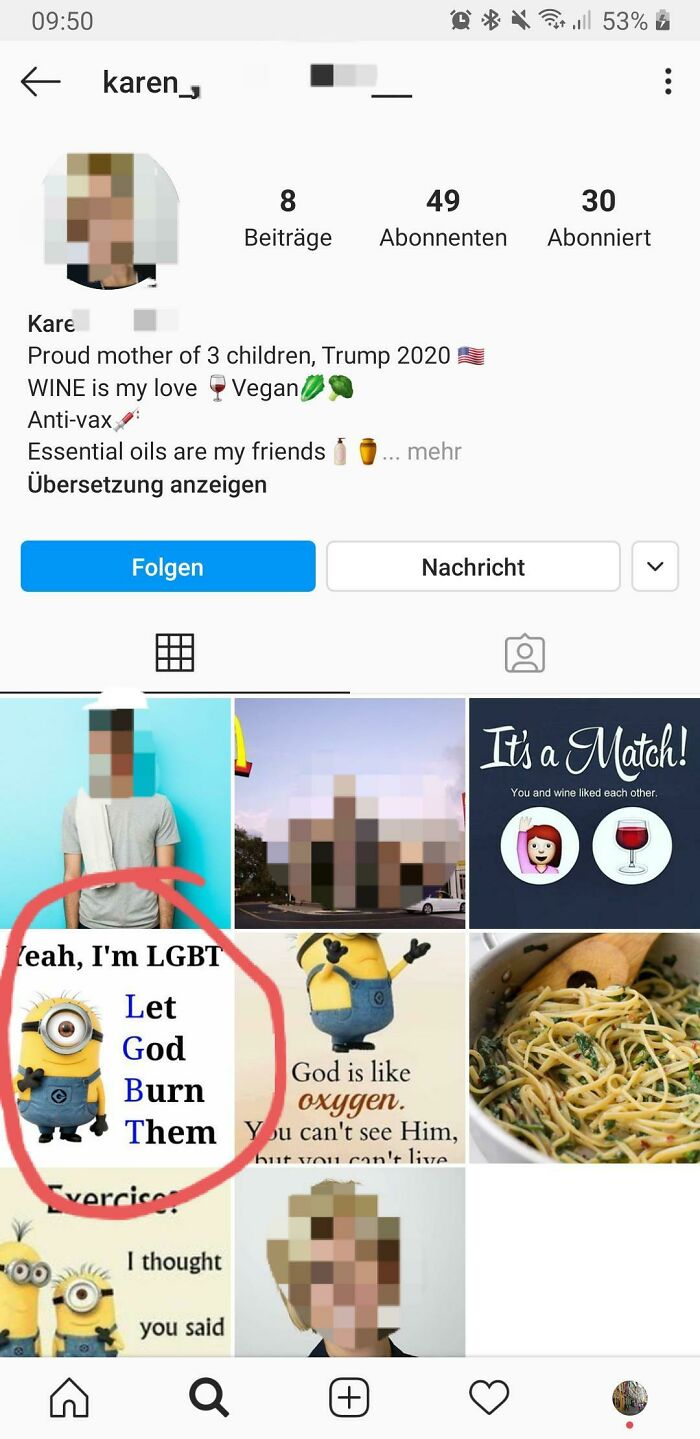
Task: Open the Yeah, I'm LGBT minion post
Action: click(116, 1047)
